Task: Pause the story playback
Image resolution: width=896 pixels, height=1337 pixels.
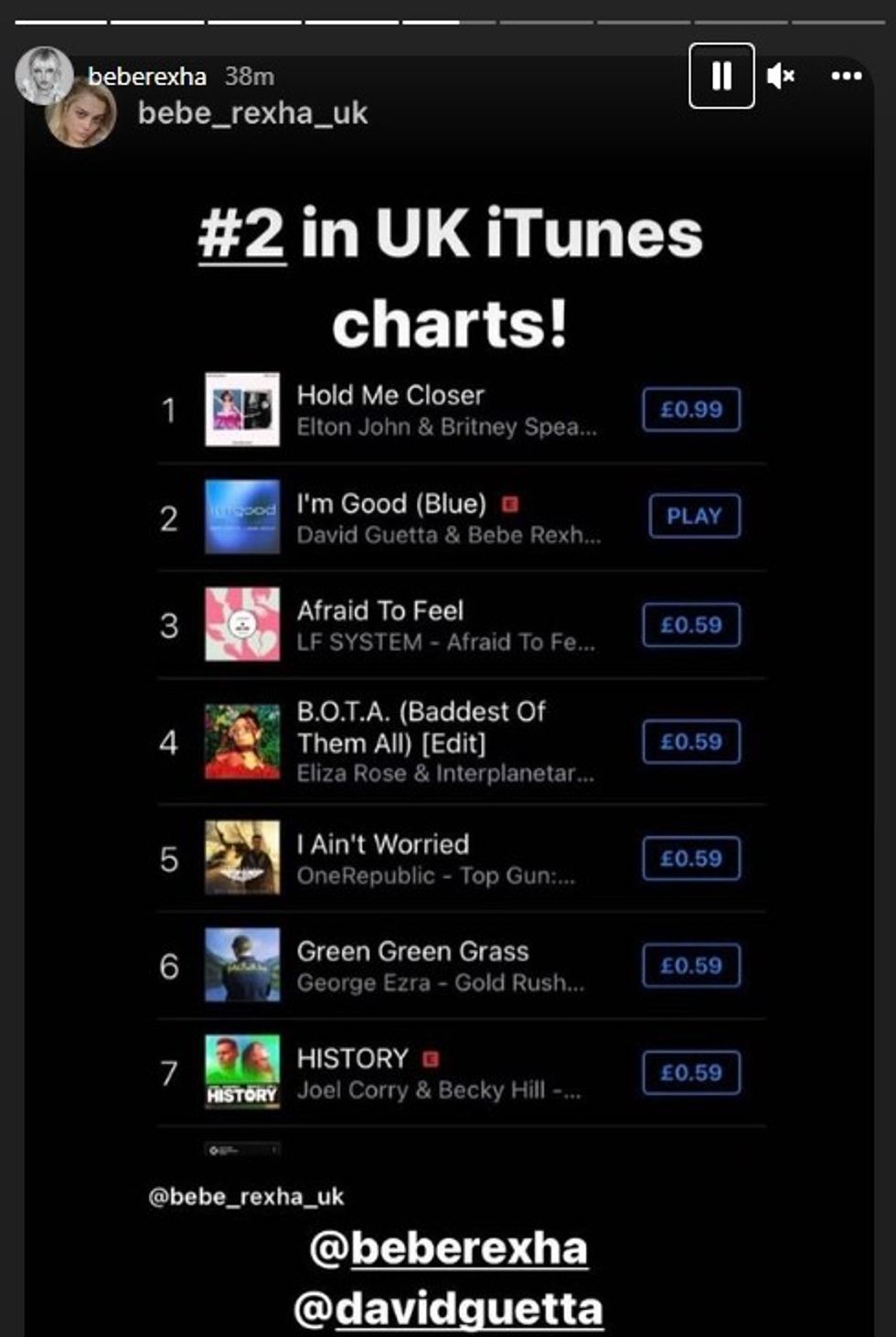Action: [721, 76]
